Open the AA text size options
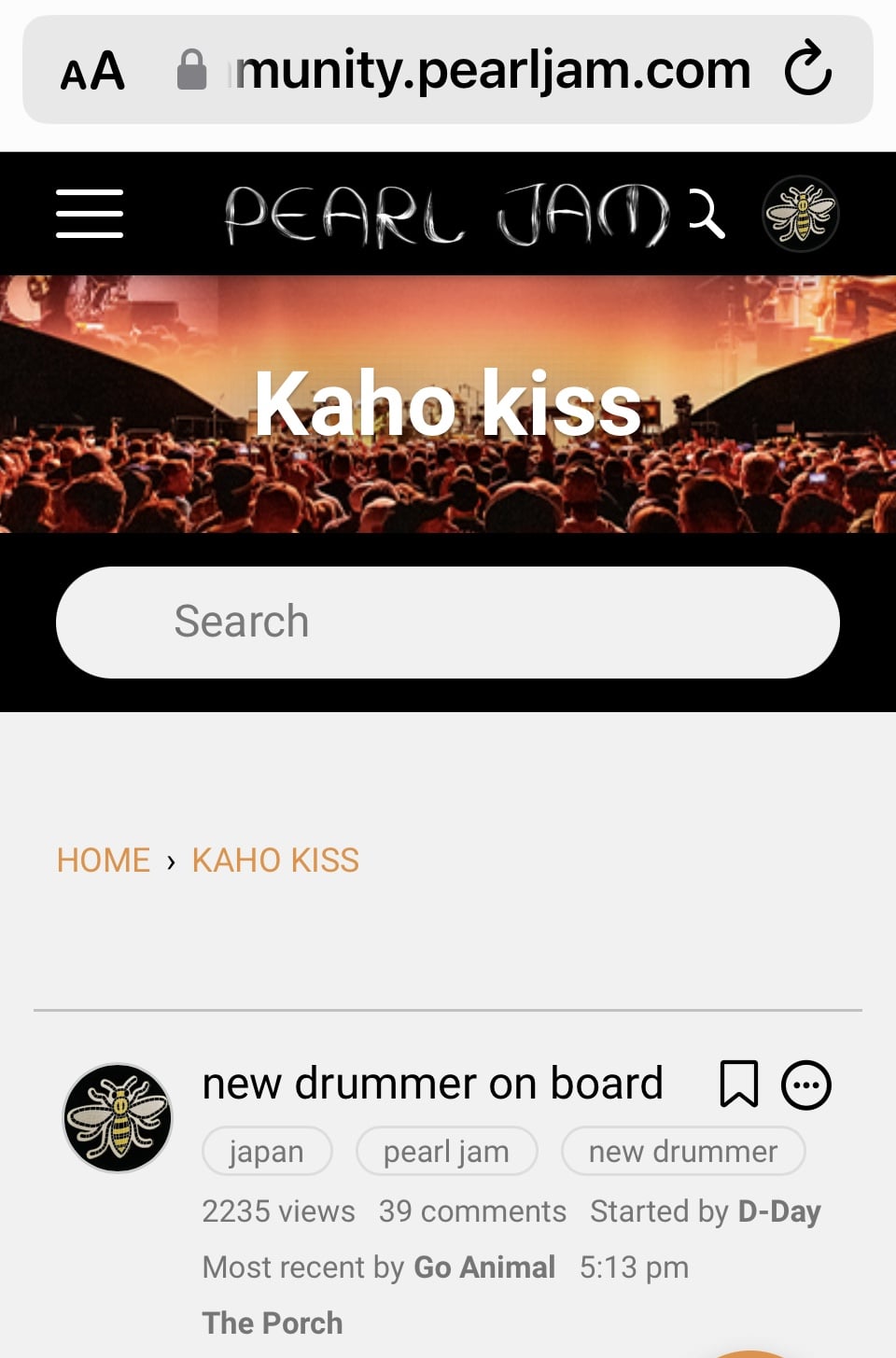This screenshot has height=1358, width=896. click(x=92, y=71)
